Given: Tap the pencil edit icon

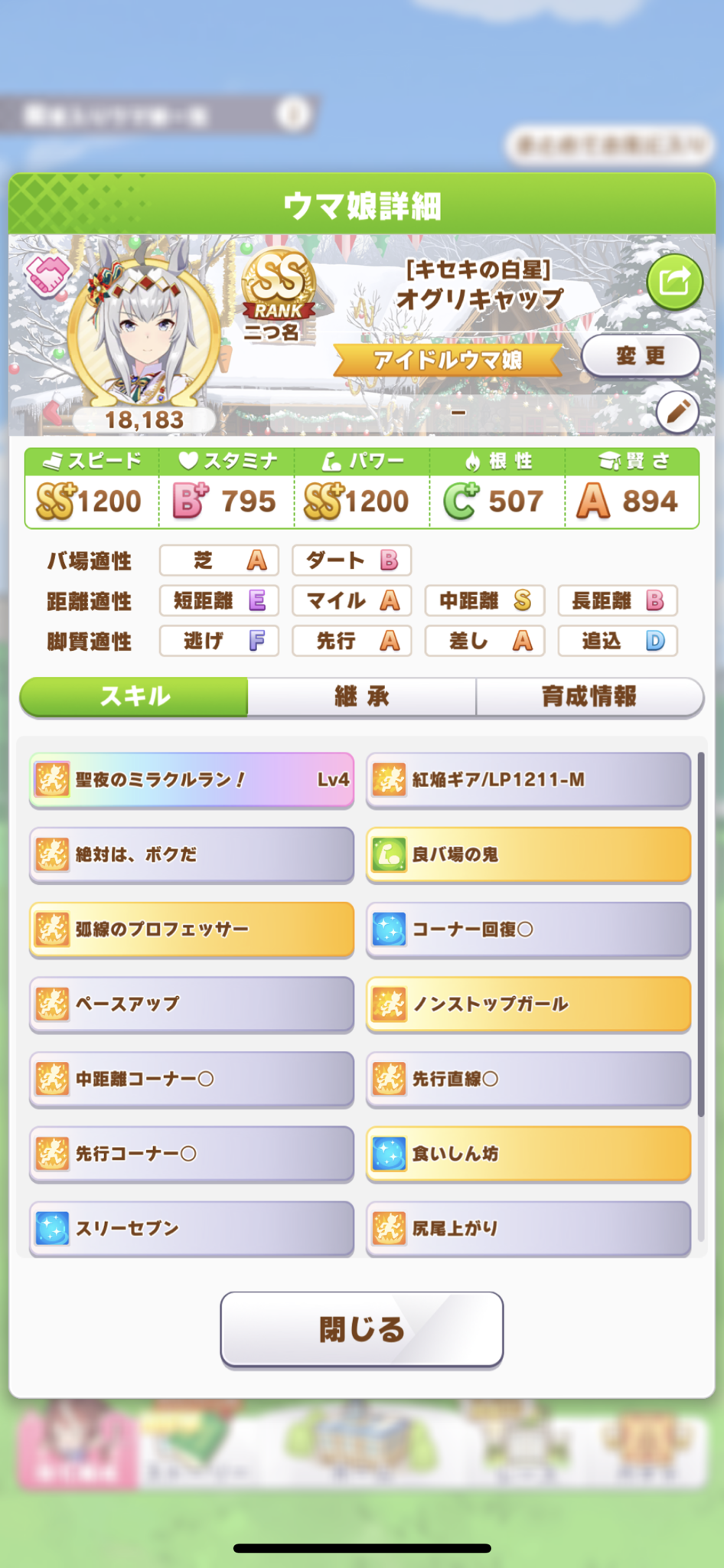Looking at the screenshot, I should pos(677,412).
